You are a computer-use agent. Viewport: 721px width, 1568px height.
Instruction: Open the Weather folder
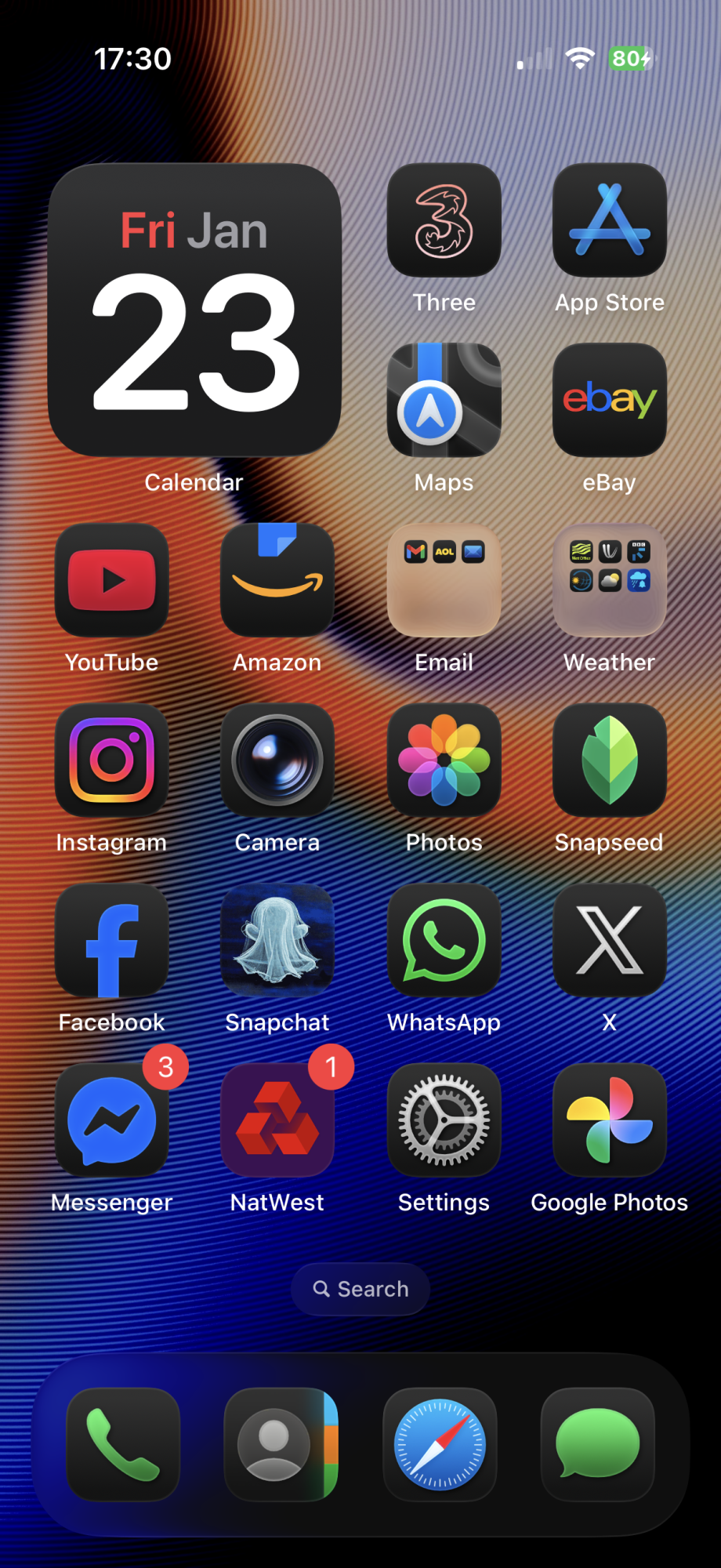pyautogui.click(x=610, y=580)
